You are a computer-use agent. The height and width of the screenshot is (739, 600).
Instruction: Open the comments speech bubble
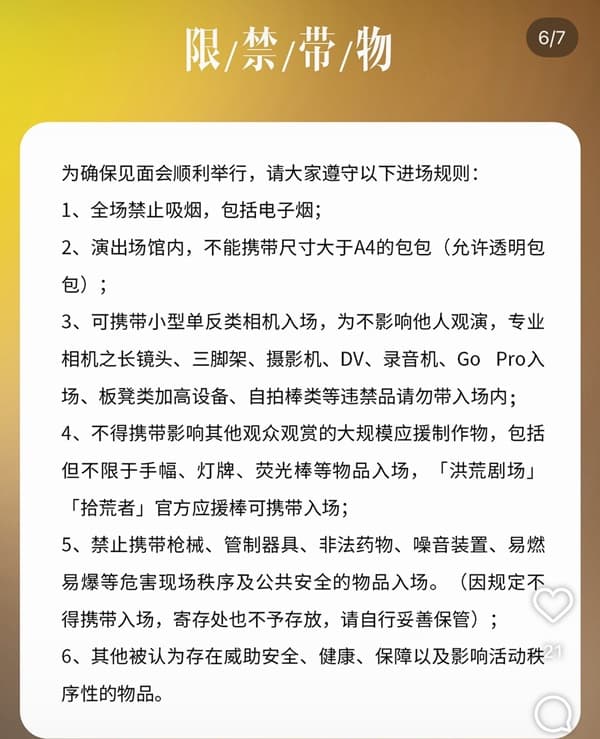(553, 713)
